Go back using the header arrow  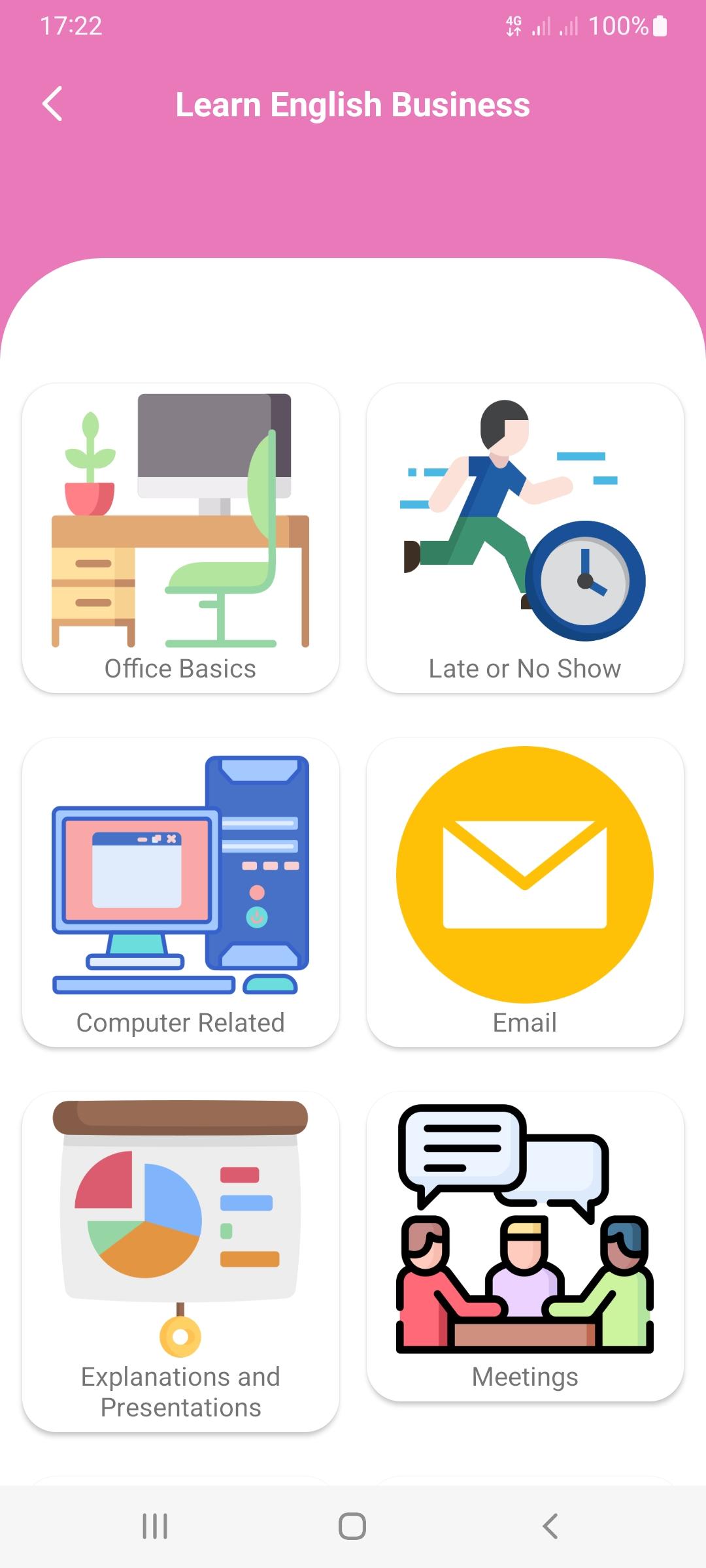[53, 105]
